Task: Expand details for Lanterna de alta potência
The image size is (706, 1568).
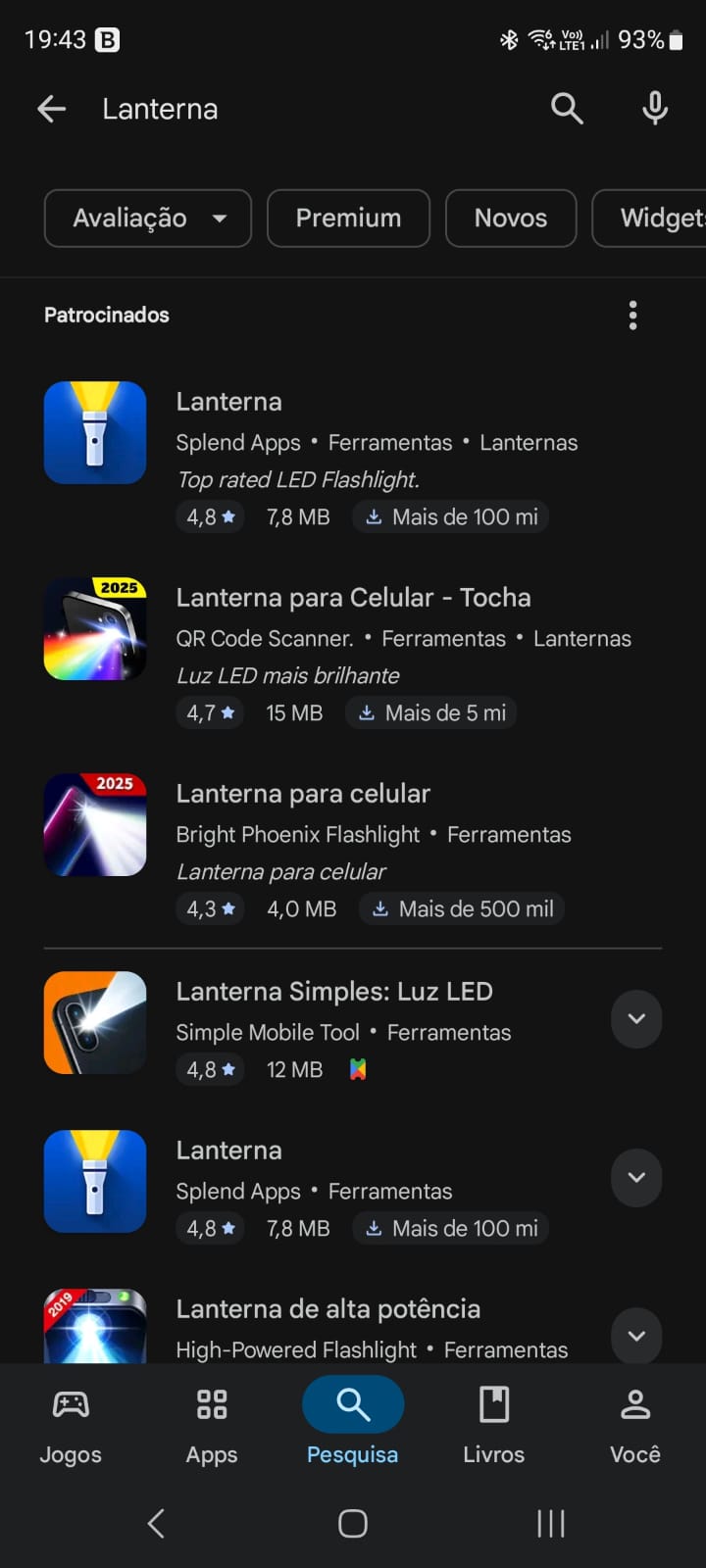Action: [635, 1336]
